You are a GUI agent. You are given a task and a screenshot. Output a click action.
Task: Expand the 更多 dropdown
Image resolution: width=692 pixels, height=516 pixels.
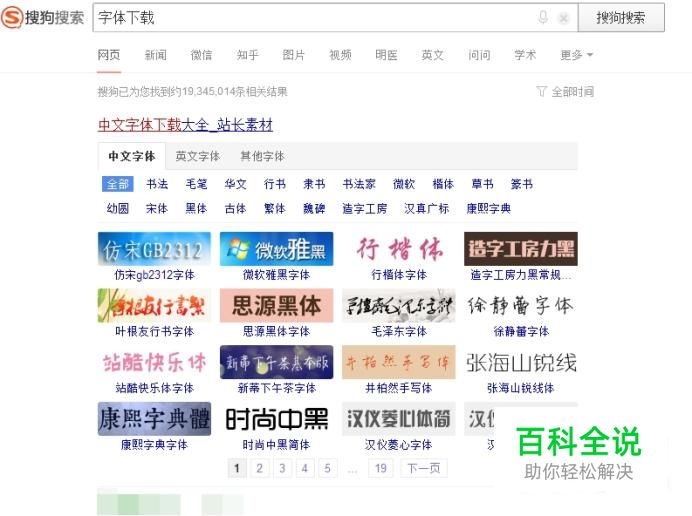(x=576, y=55)
